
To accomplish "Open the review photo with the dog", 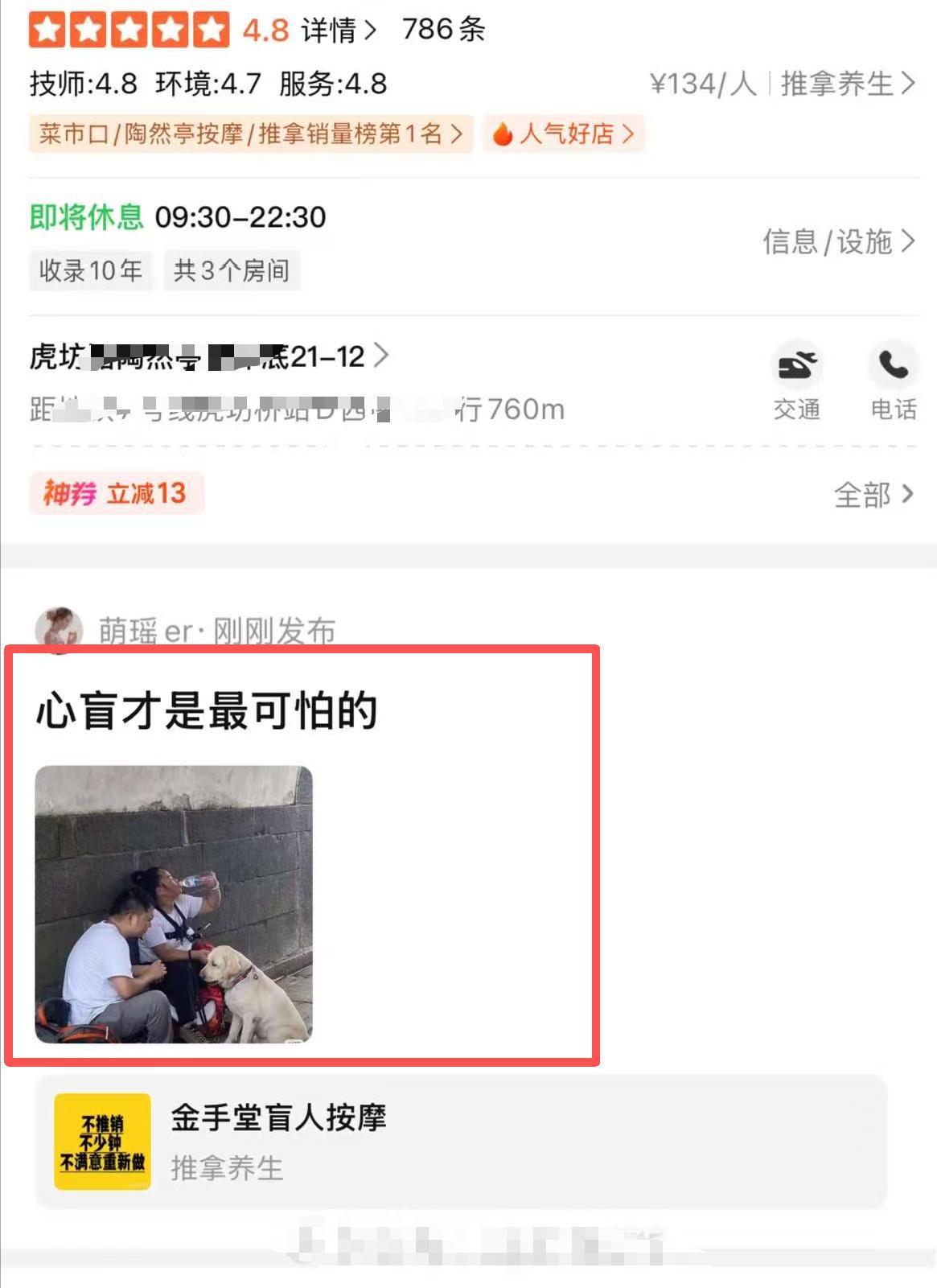I will tap(174, 904).
